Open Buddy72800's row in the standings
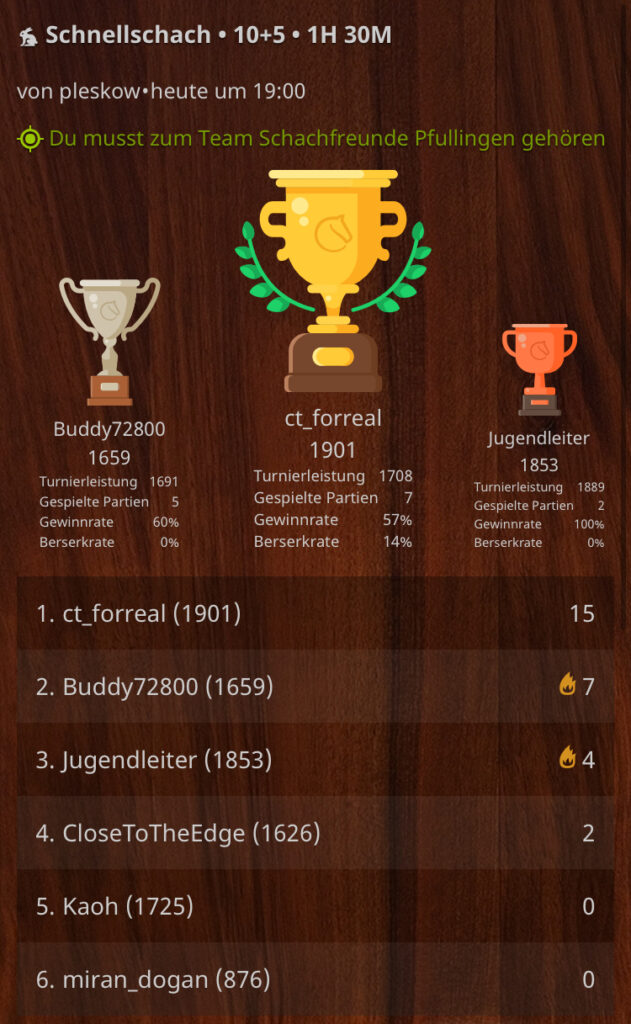Image resolution: width=631 pixels, height=1024 pixels. [315, 686]
